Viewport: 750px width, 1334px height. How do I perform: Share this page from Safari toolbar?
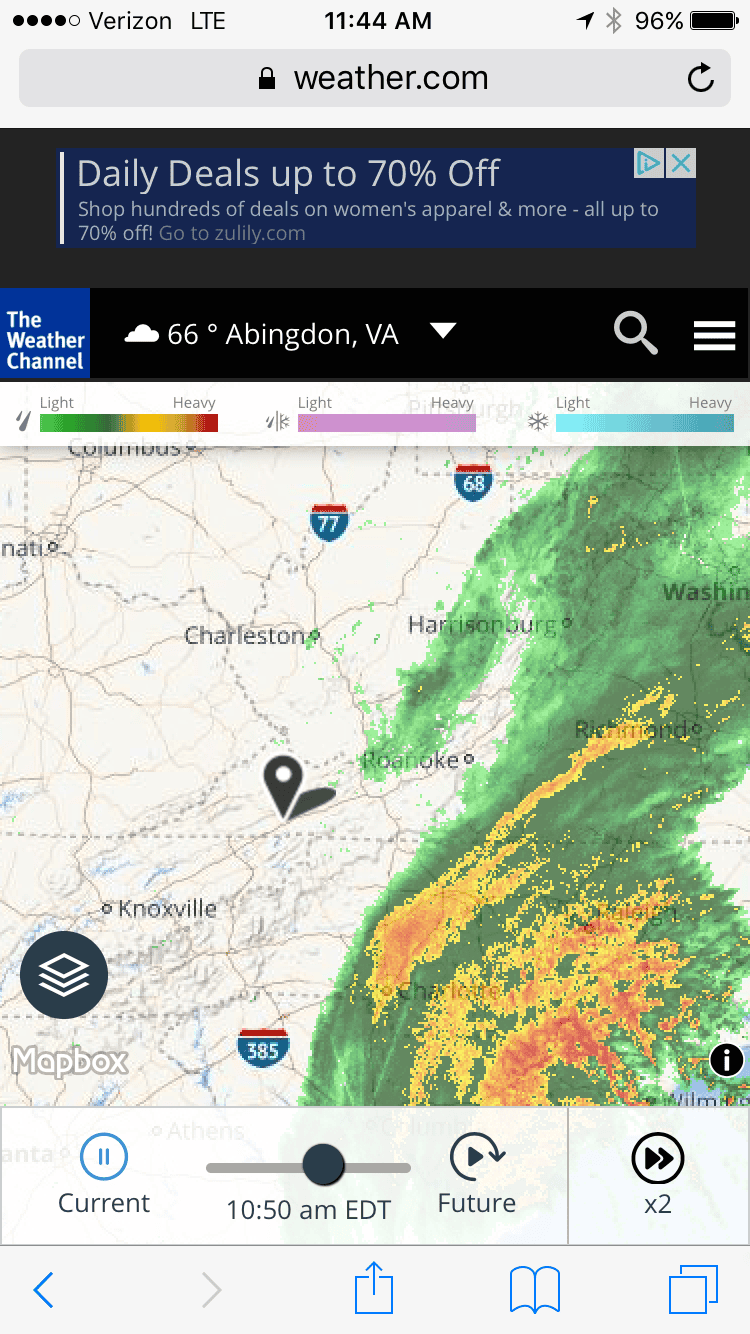point(375,1288)
